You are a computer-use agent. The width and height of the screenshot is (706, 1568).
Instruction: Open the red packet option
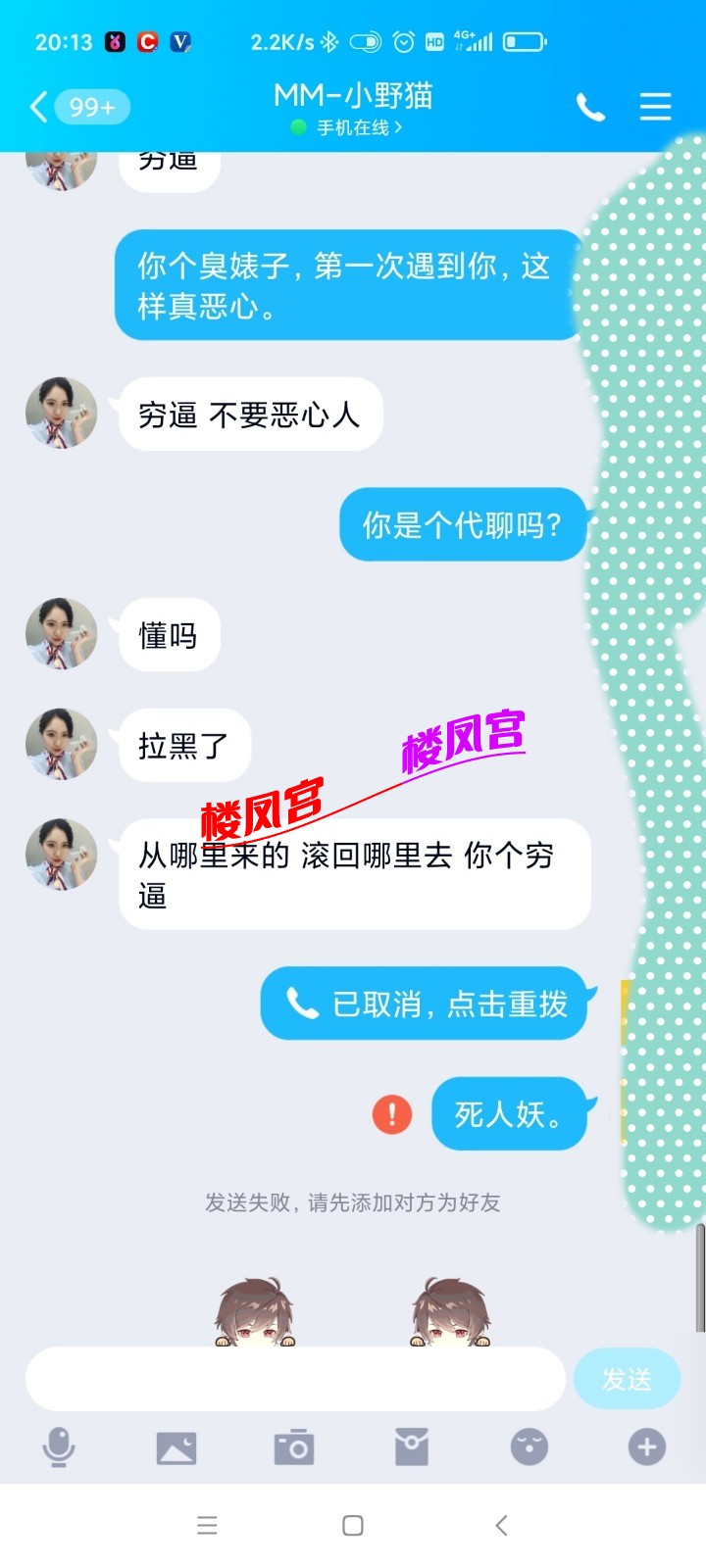point(412,1446)
